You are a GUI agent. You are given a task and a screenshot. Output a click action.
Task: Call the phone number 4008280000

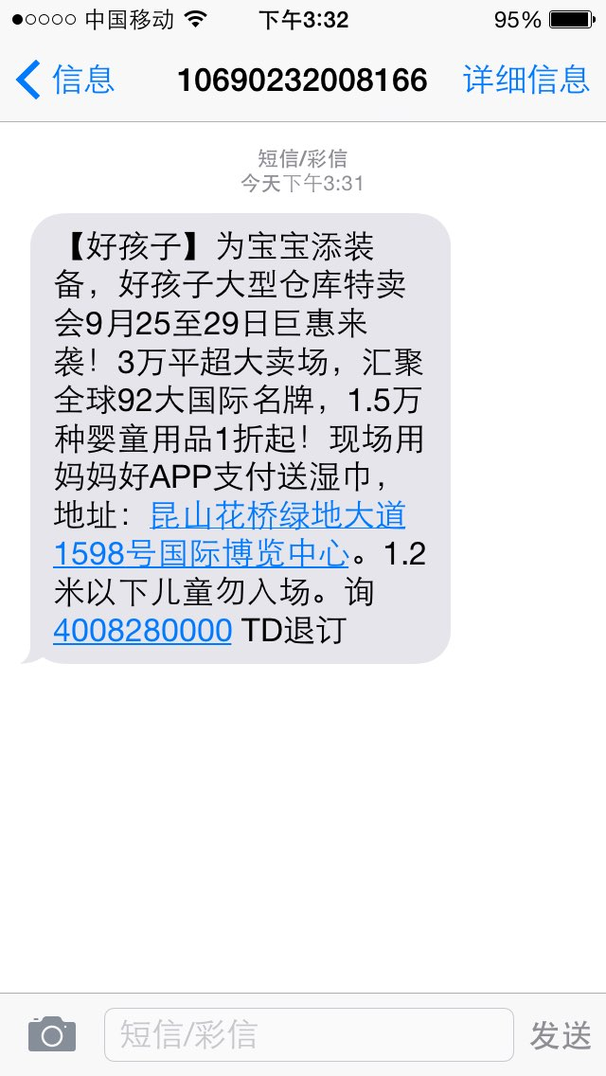click(142, 631)
